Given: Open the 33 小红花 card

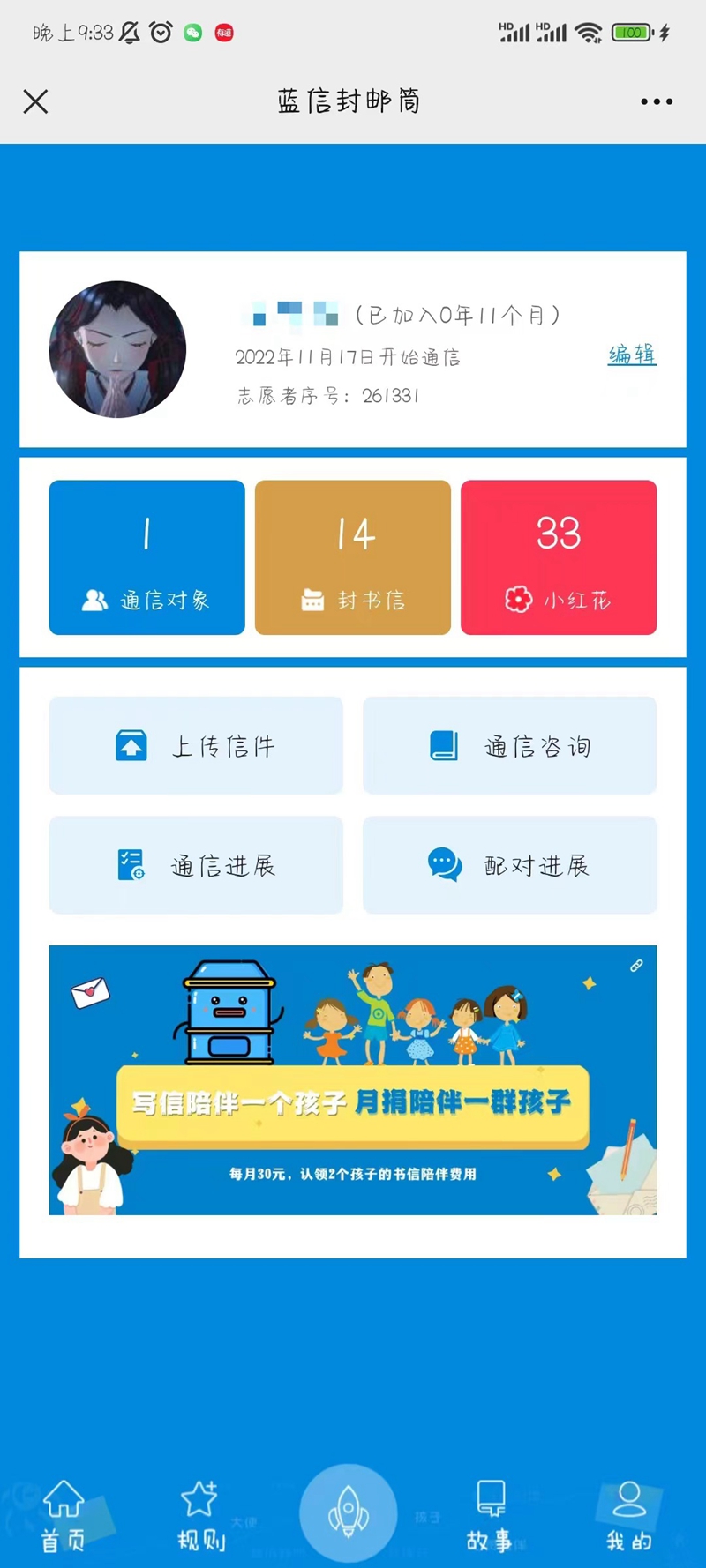Looking at the screenshot, I should point(559,557).
